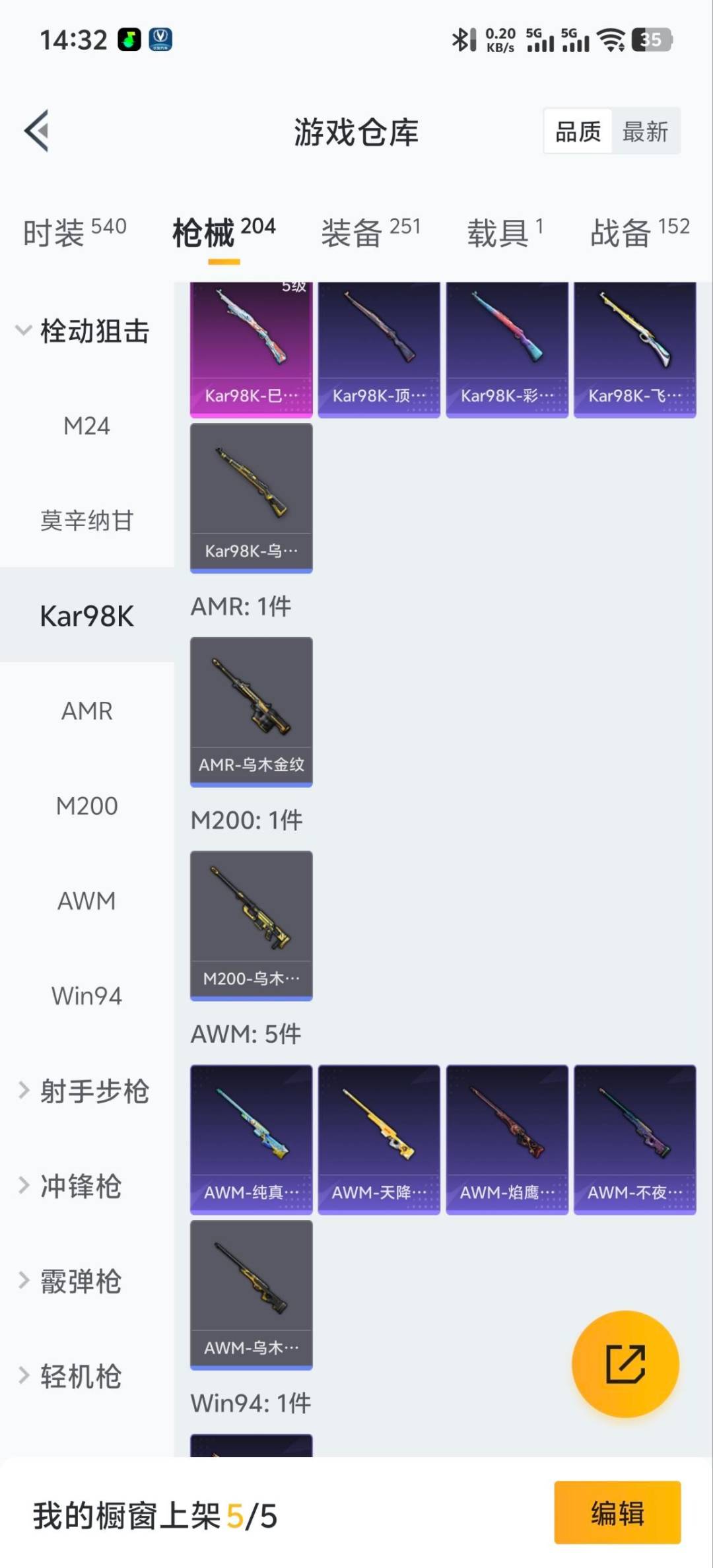Open the AWM-纯真 skin details

click(251, 1139)
